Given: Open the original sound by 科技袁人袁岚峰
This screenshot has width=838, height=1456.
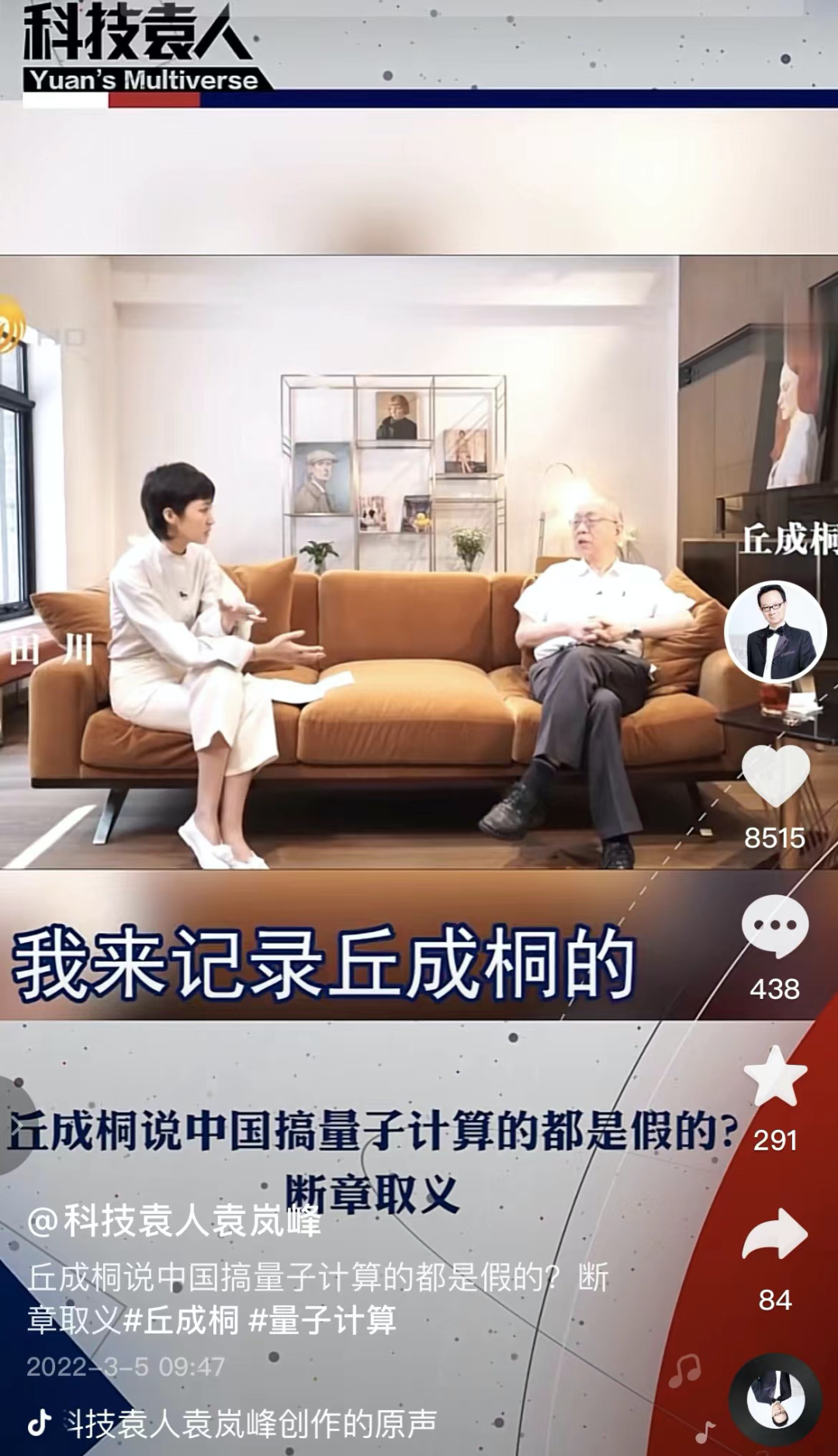Looking at the screenshot, I should [x=250, y=1423].
